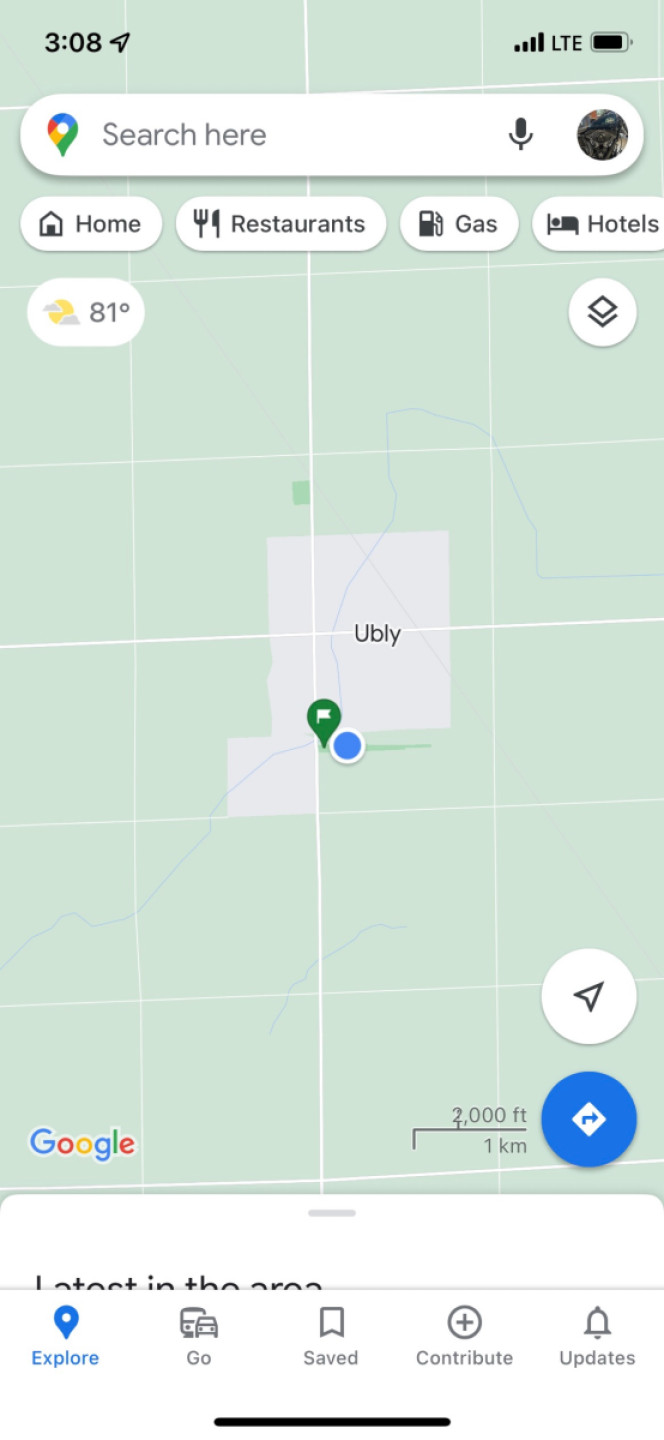
Task: Select the Home chip
Action: 90,224
